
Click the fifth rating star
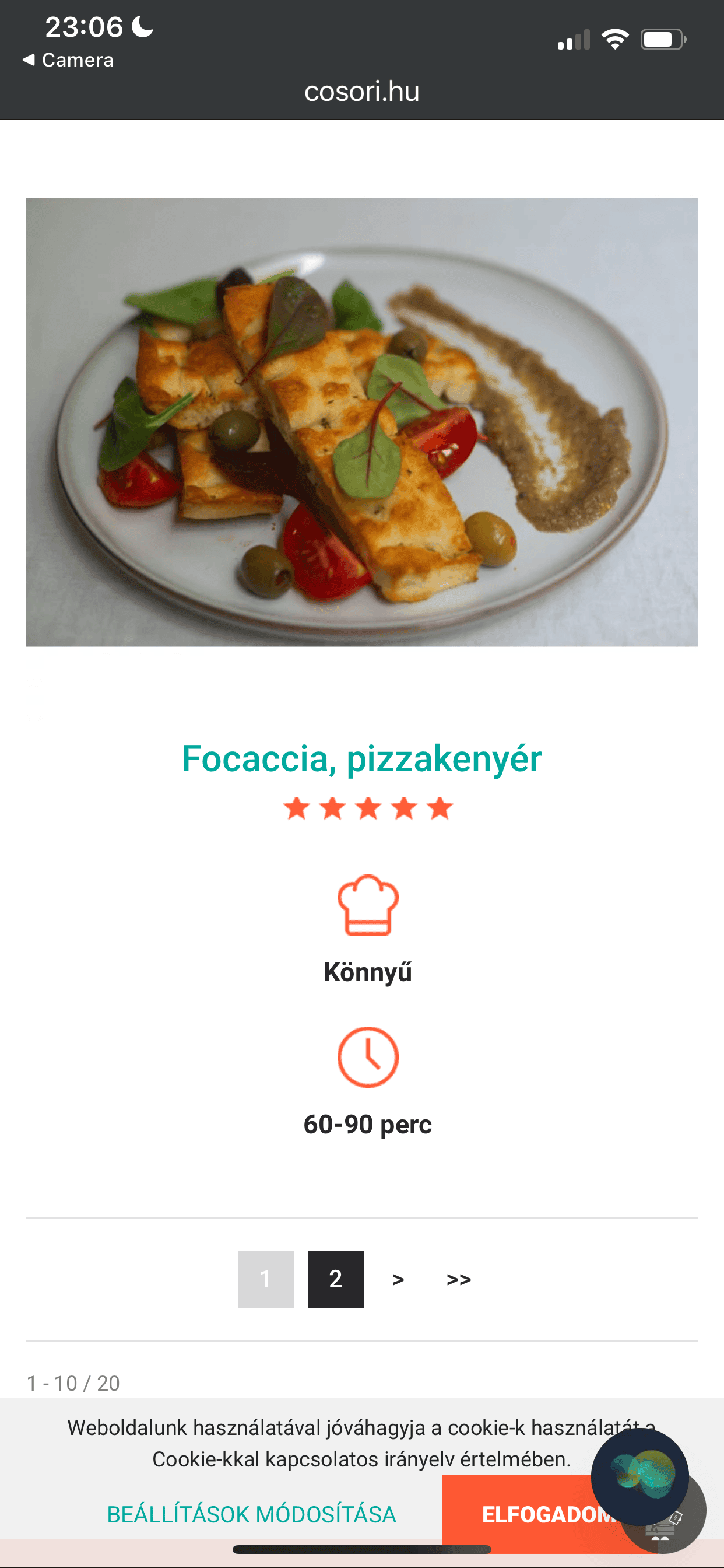point(440,810)
